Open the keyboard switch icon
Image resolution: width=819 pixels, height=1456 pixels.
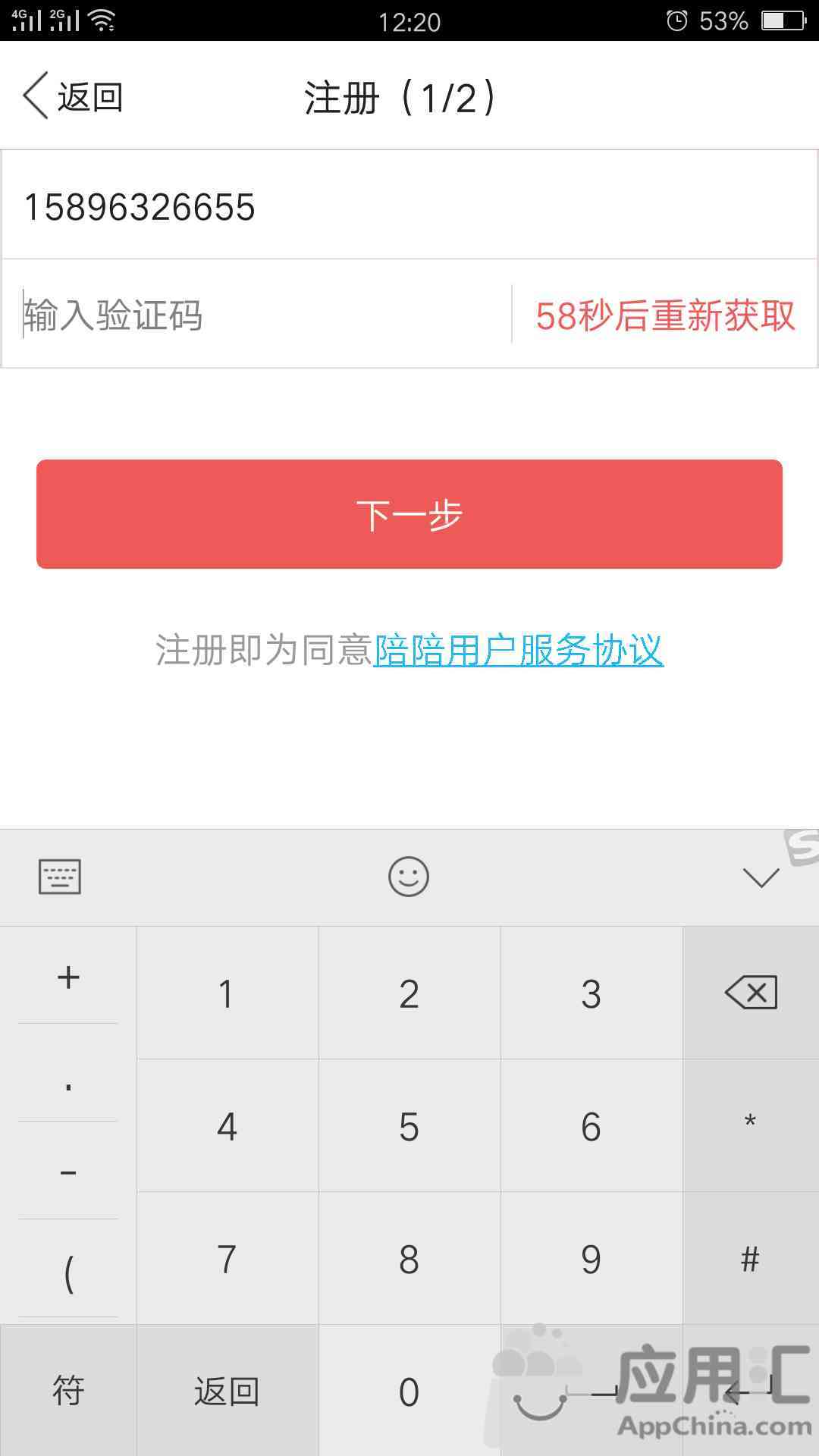pos(60,877)
